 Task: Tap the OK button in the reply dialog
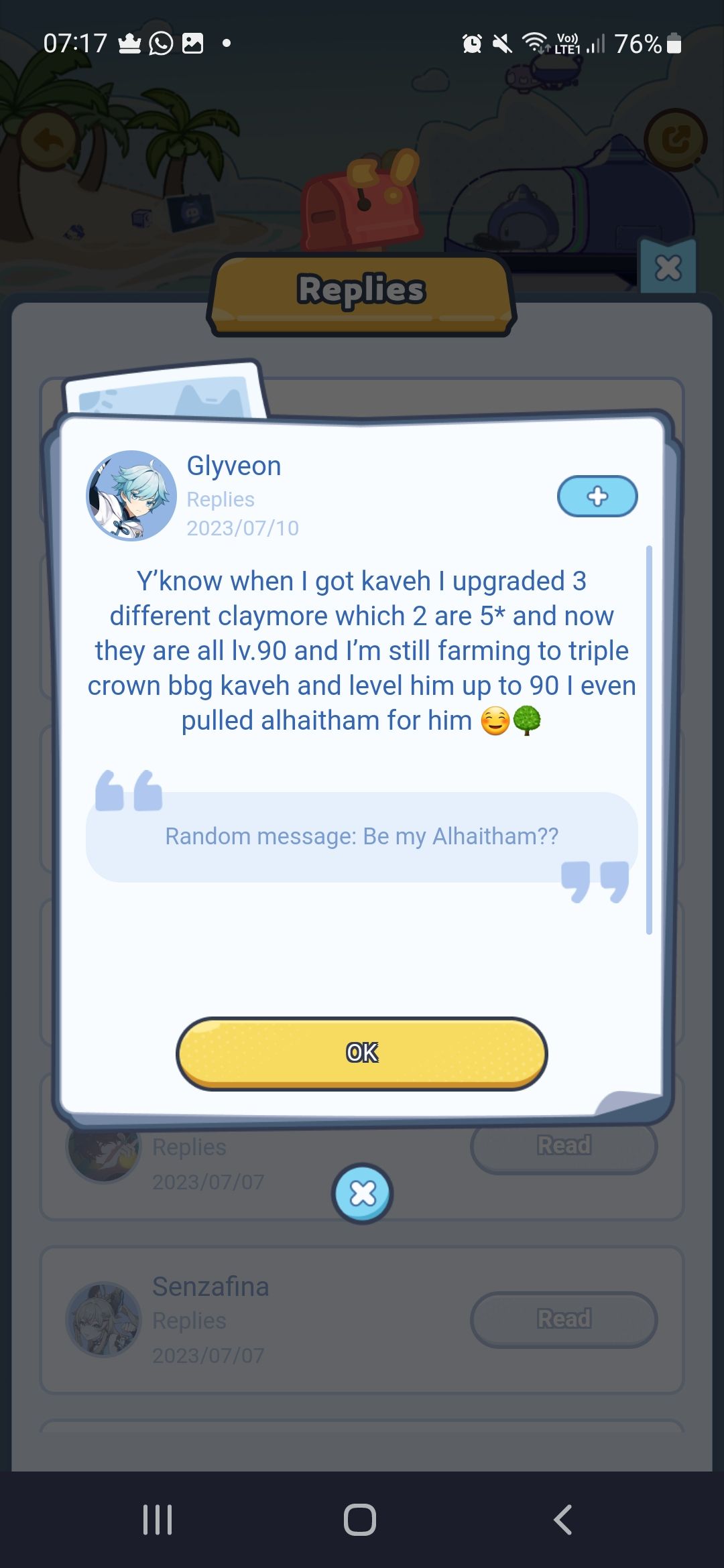(362, 1053)
